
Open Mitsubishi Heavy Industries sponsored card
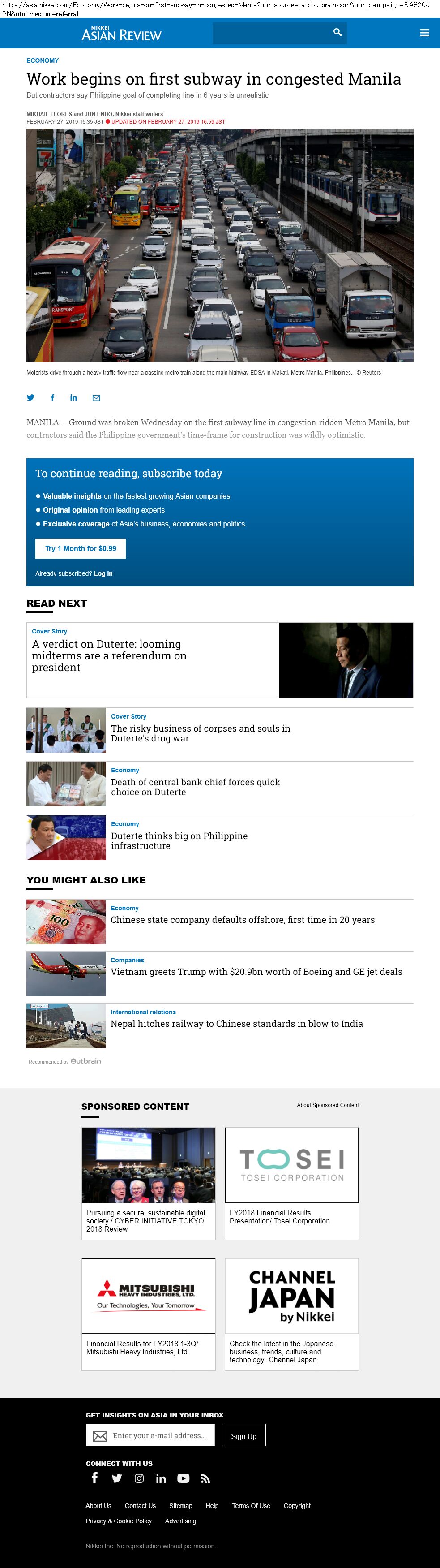pyautogui.click(x=149, y=1313)
